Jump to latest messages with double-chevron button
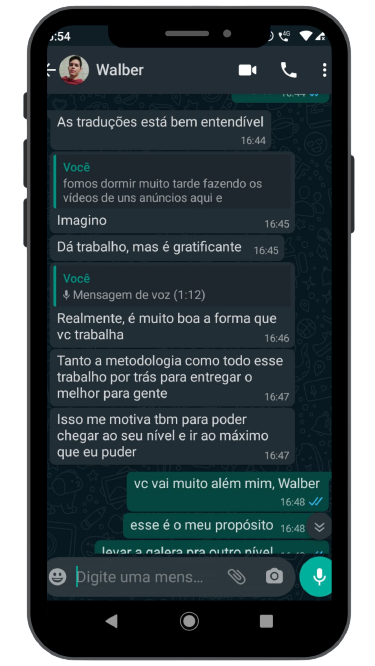 [x=319, y=527]
